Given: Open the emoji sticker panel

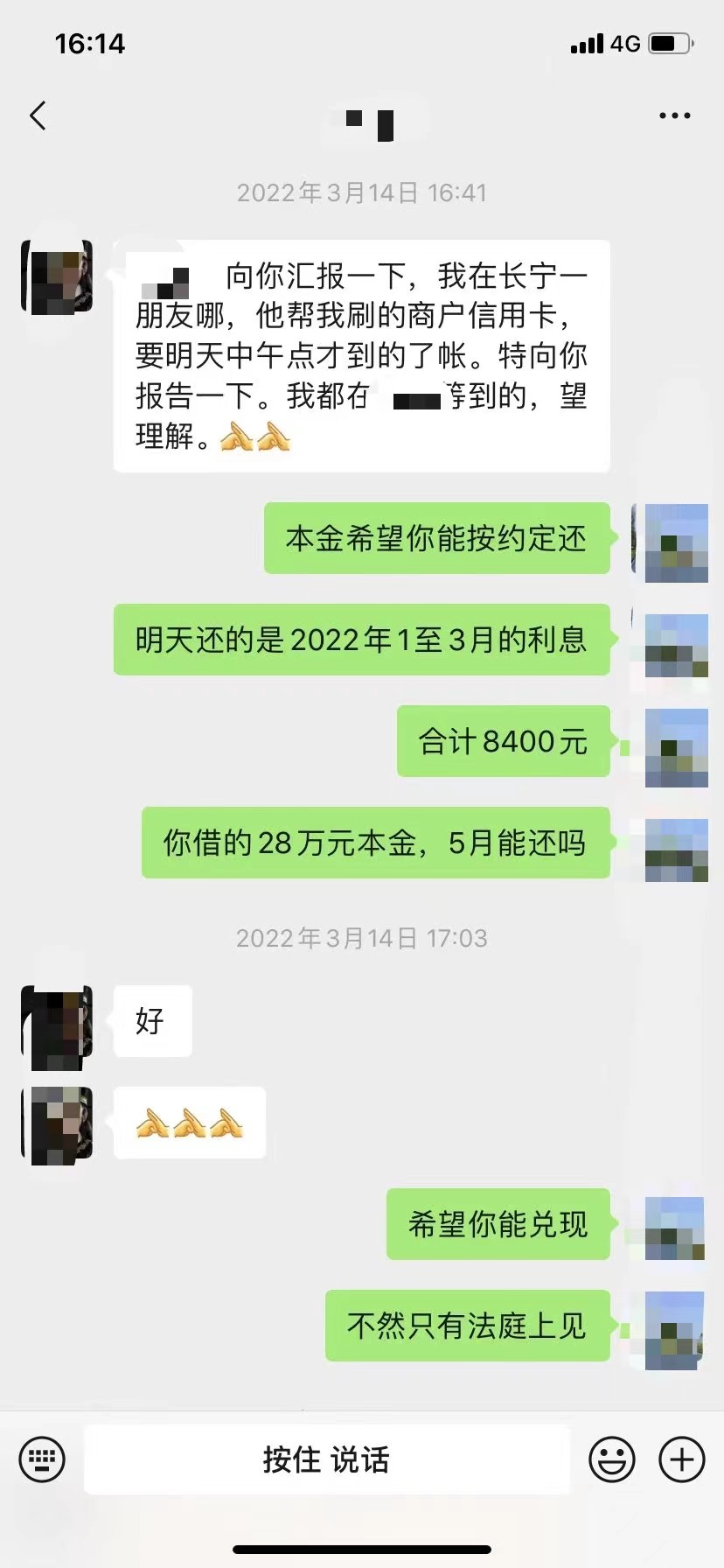Looking at the screenshot, I should 611,1459.
